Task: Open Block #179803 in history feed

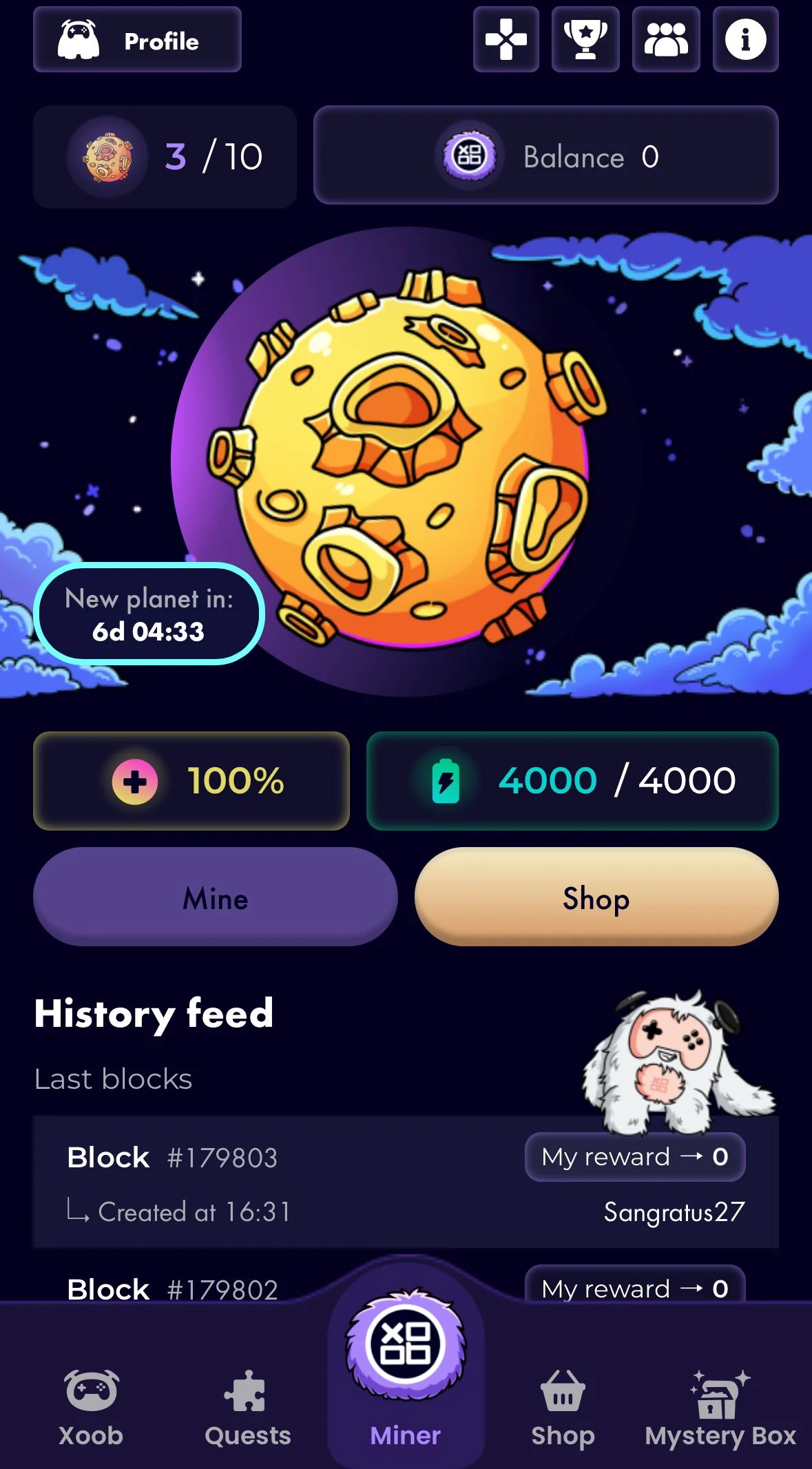Action: click(406, 1183)
